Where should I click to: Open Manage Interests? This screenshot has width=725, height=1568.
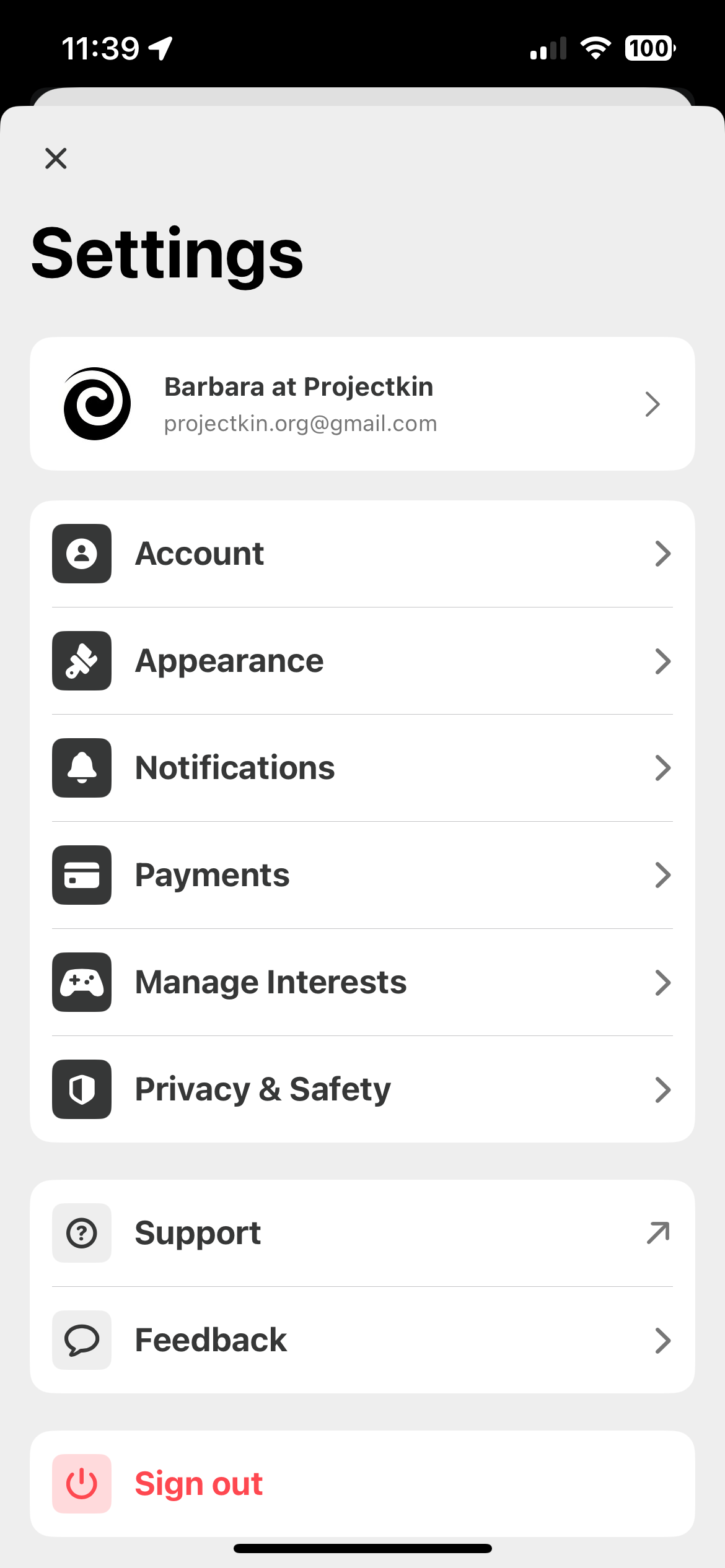(362, 982)
